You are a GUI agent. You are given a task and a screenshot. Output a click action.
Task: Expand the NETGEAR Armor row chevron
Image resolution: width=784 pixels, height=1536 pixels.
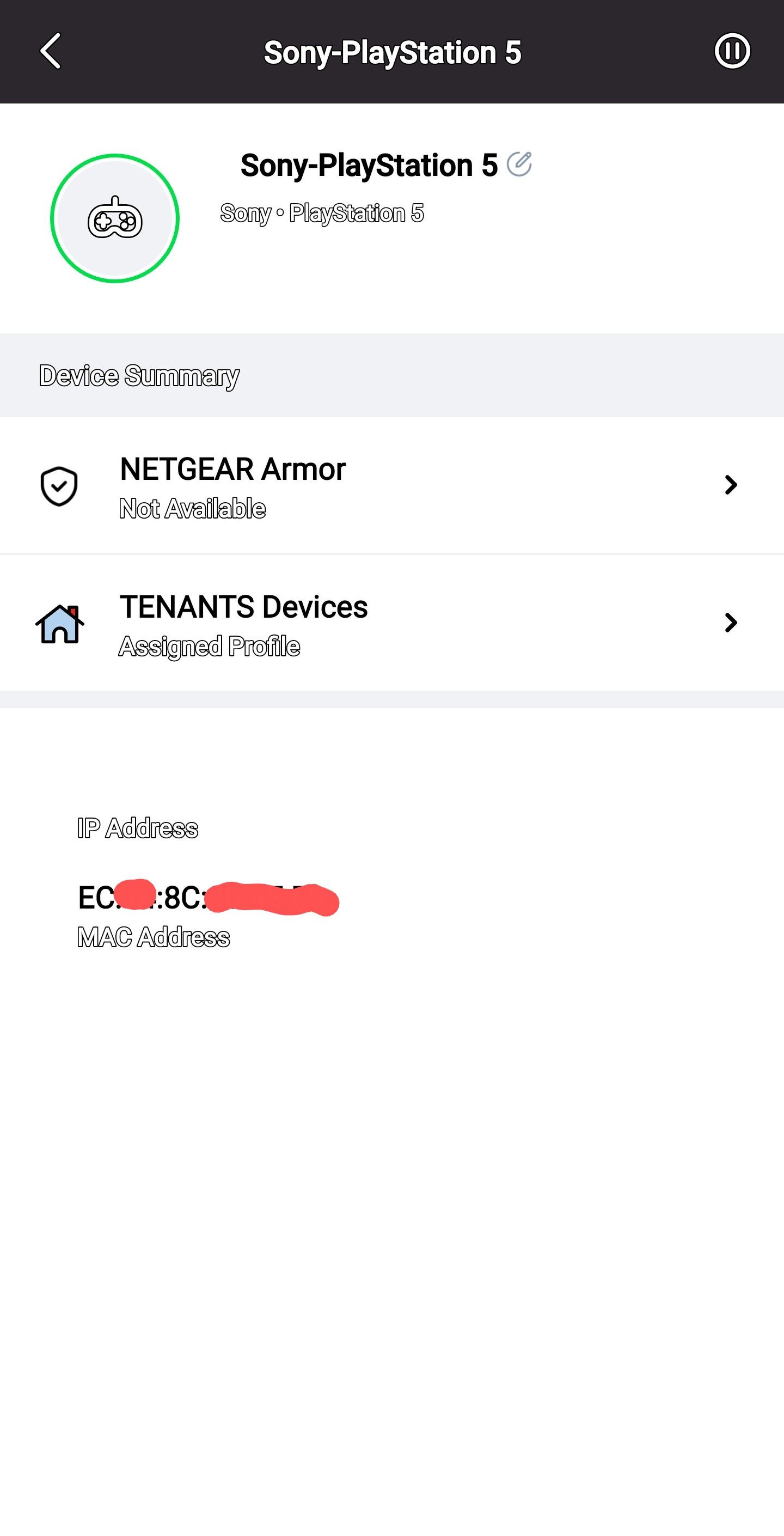731,485
